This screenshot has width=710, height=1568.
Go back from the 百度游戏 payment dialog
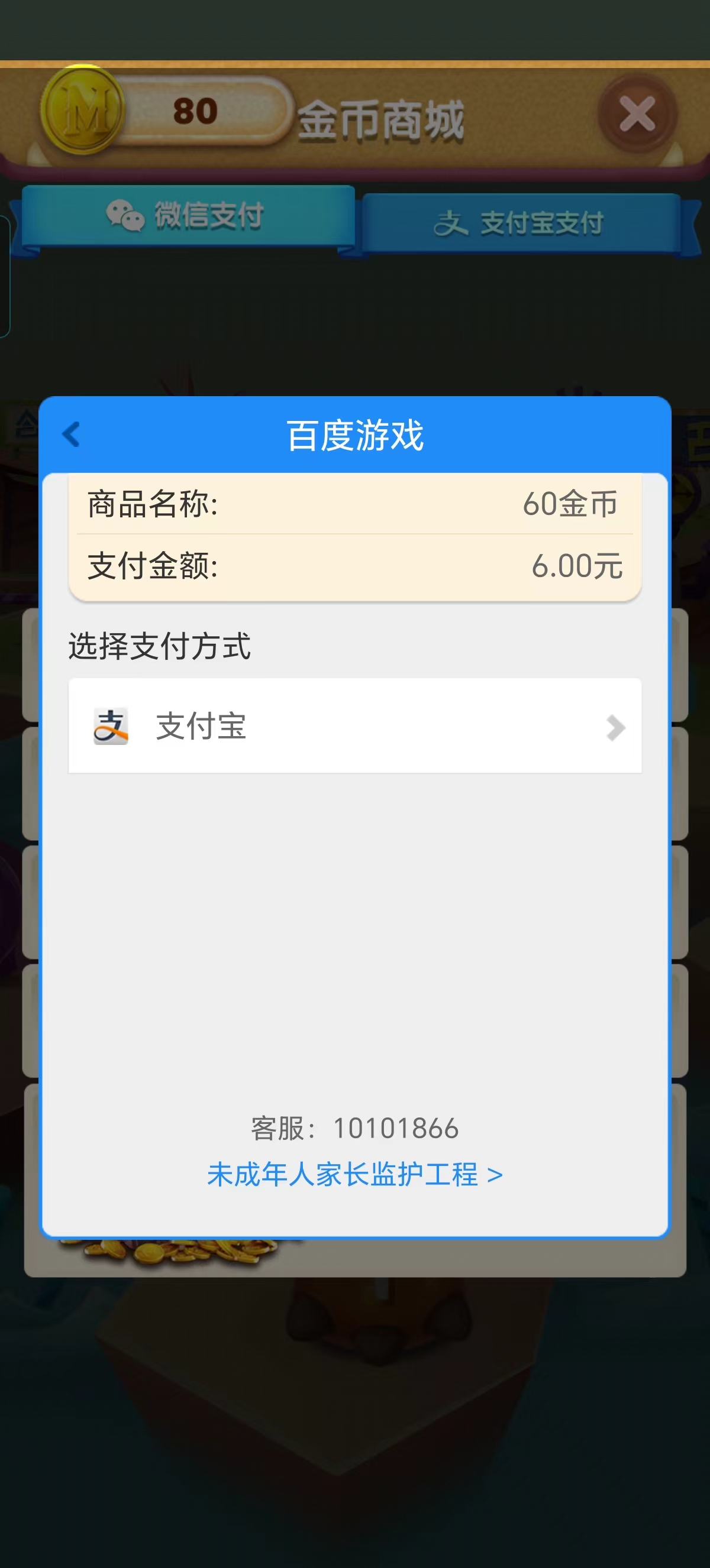[x=72, y=435]
